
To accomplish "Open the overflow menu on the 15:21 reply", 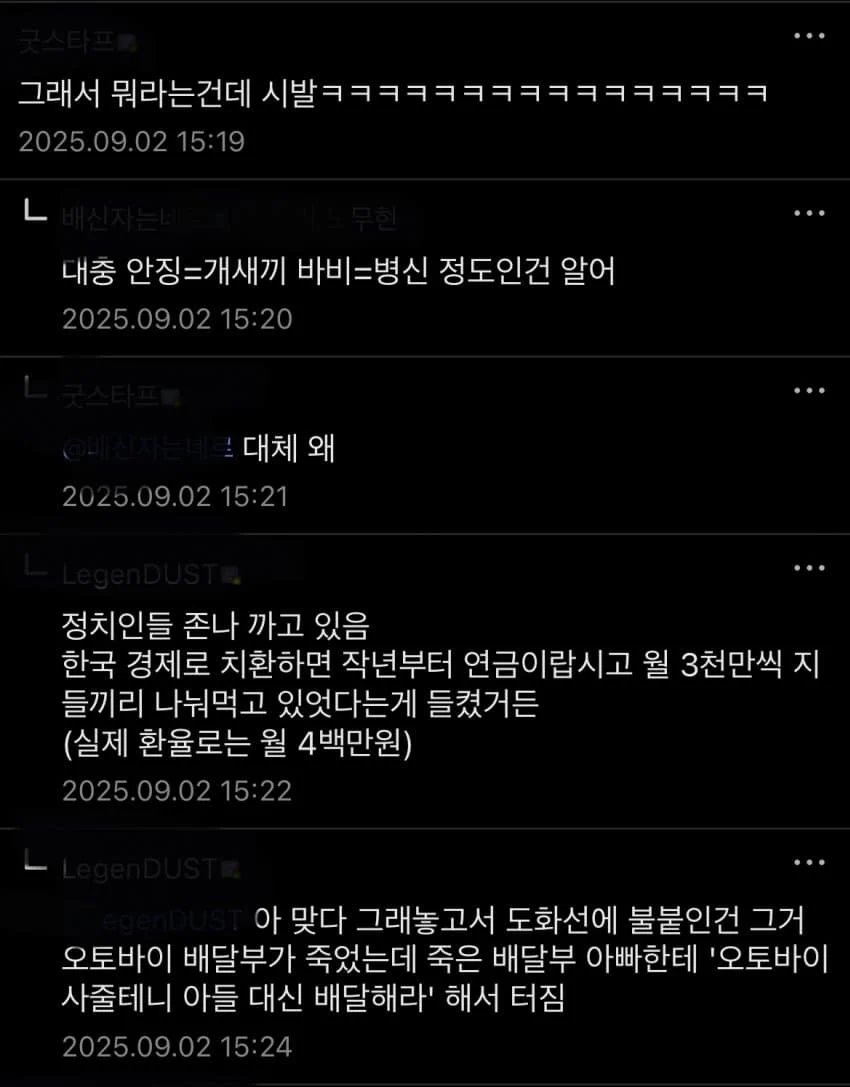I will click(809, 390).
